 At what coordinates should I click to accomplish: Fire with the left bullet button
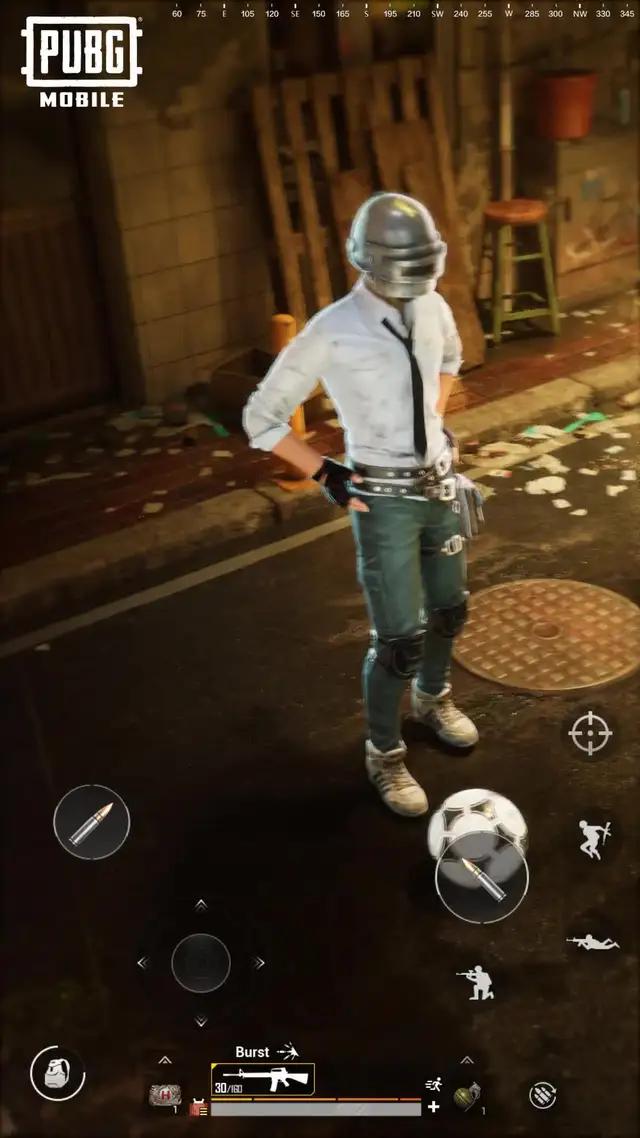(91, 822)
